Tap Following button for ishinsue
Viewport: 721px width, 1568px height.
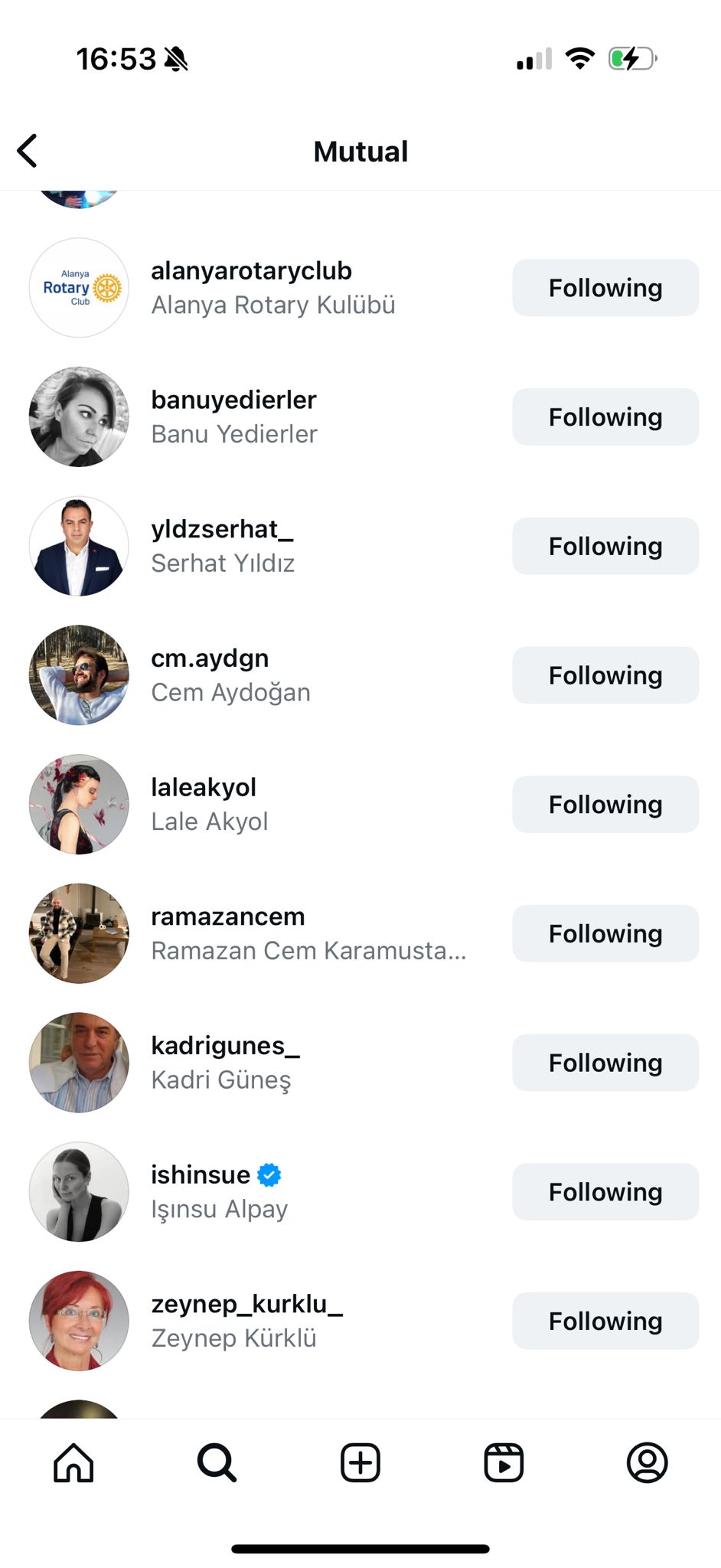(605, 1192)
